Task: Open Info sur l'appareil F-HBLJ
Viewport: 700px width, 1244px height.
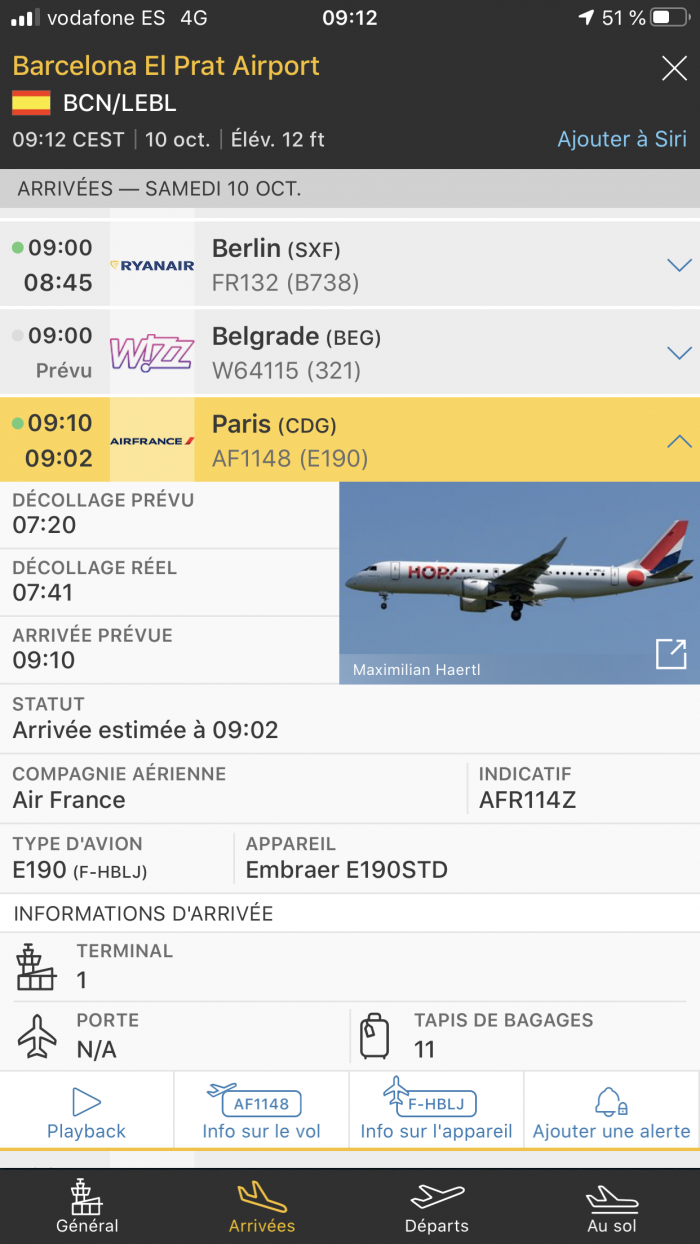Action: click(x=436, y=1113)
